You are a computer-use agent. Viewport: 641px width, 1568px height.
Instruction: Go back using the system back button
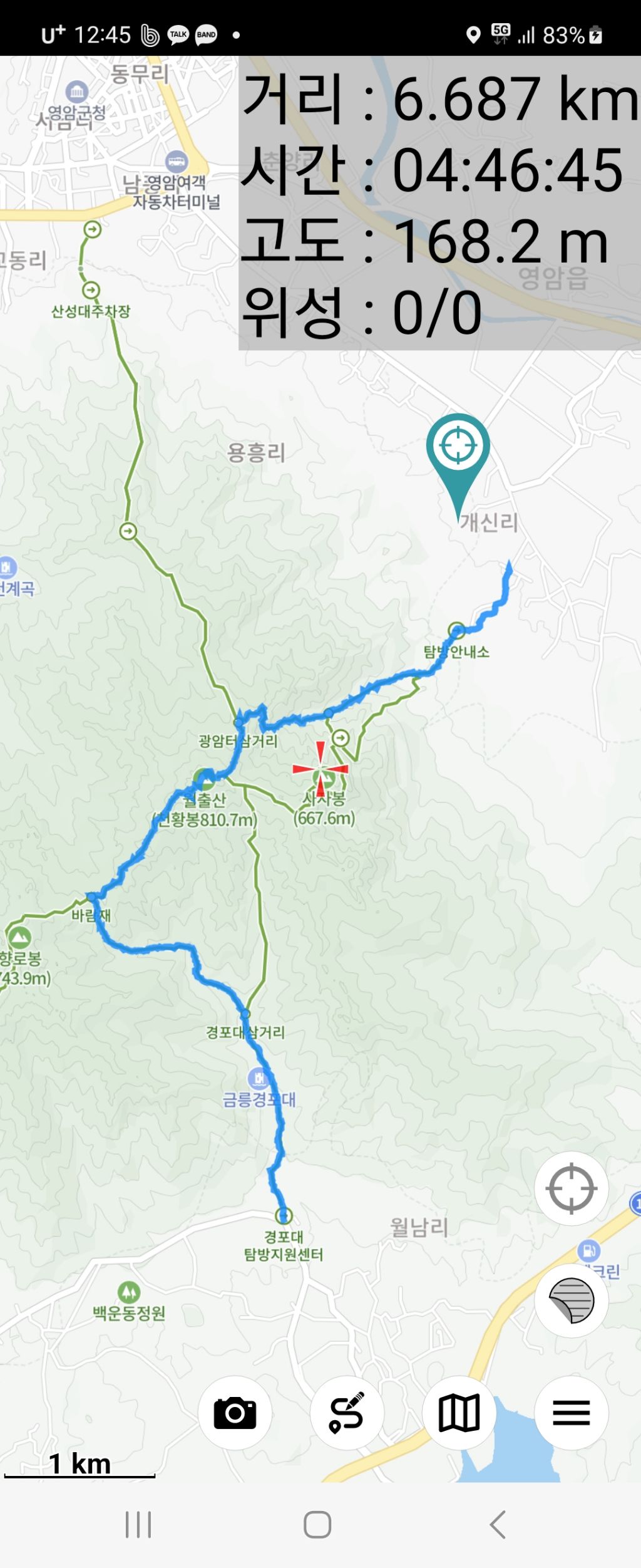pyautogui.click(x=498, y=1524)
